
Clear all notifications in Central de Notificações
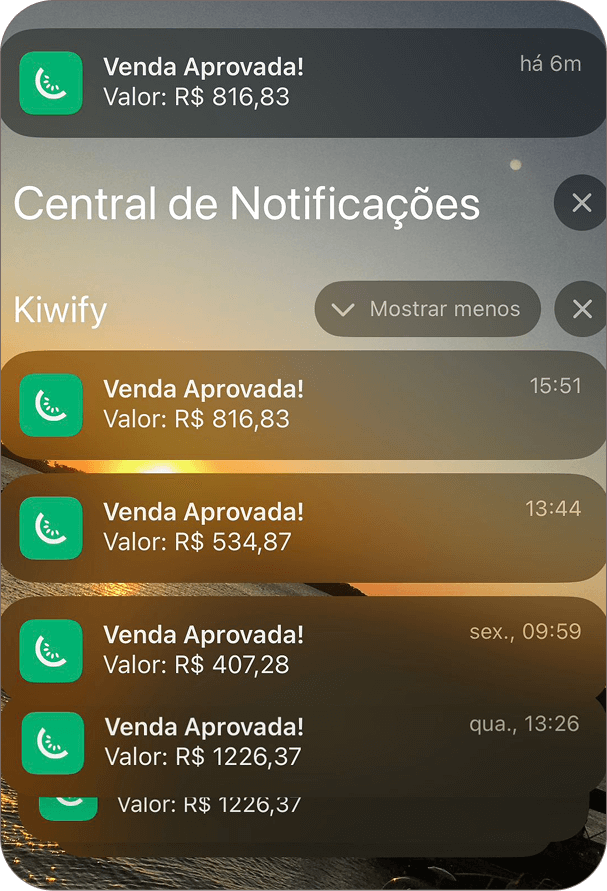point(581,203)
